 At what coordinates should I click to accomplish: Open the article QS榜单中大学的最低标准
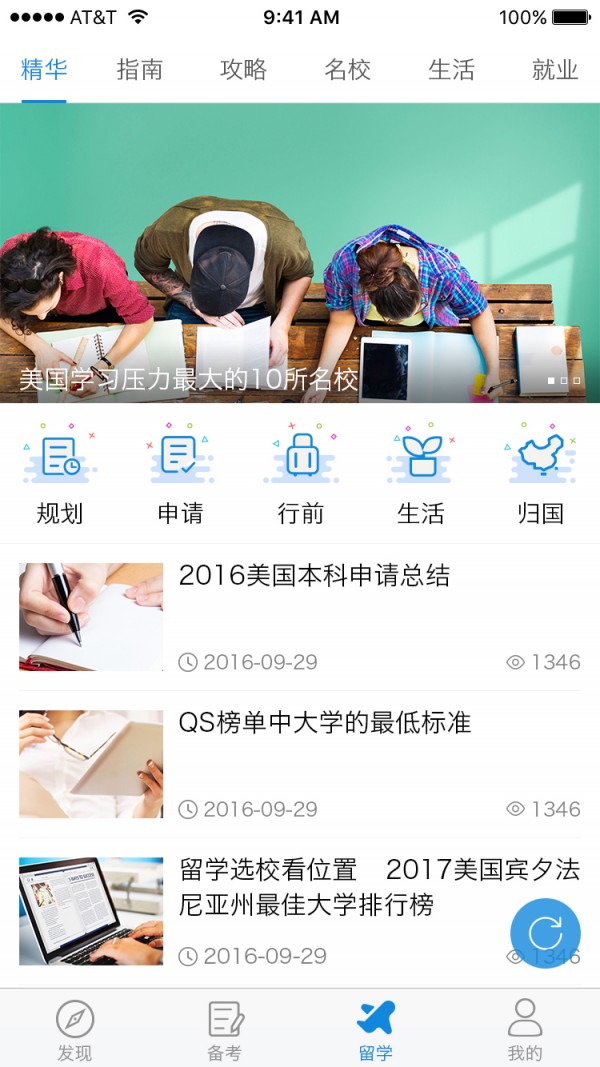click(324, 723)
